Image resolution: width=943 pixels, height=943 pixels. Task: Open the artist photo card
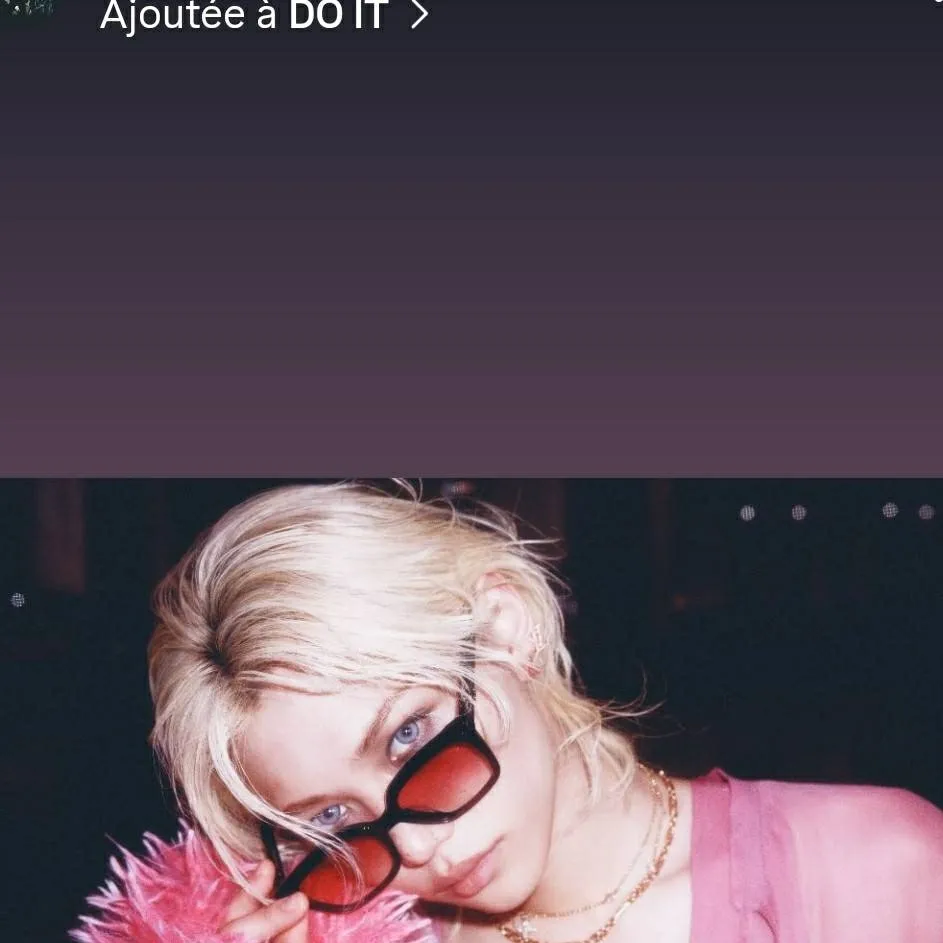(x=471, y=710)
